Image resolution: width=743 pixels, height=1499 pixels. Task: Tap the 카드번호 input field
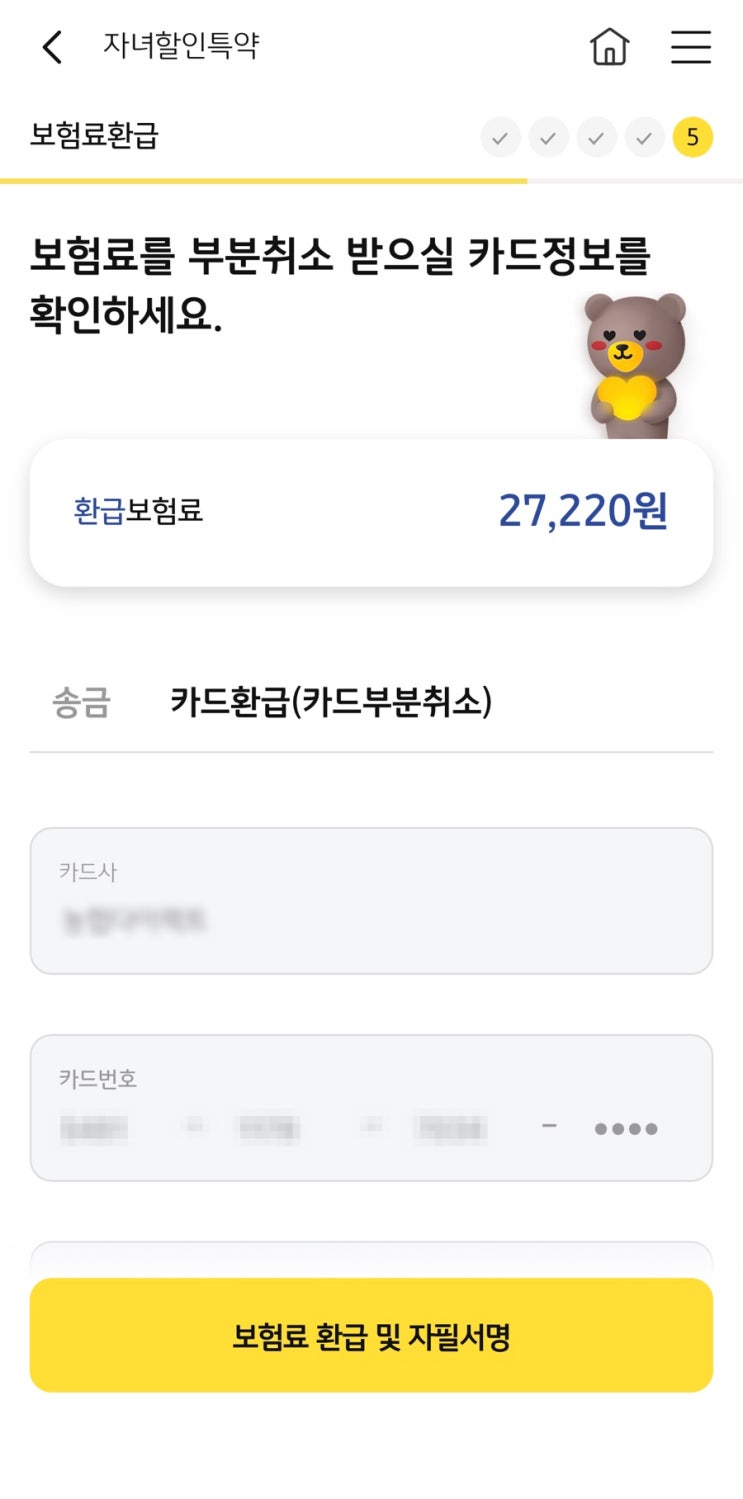[370, 1107]
